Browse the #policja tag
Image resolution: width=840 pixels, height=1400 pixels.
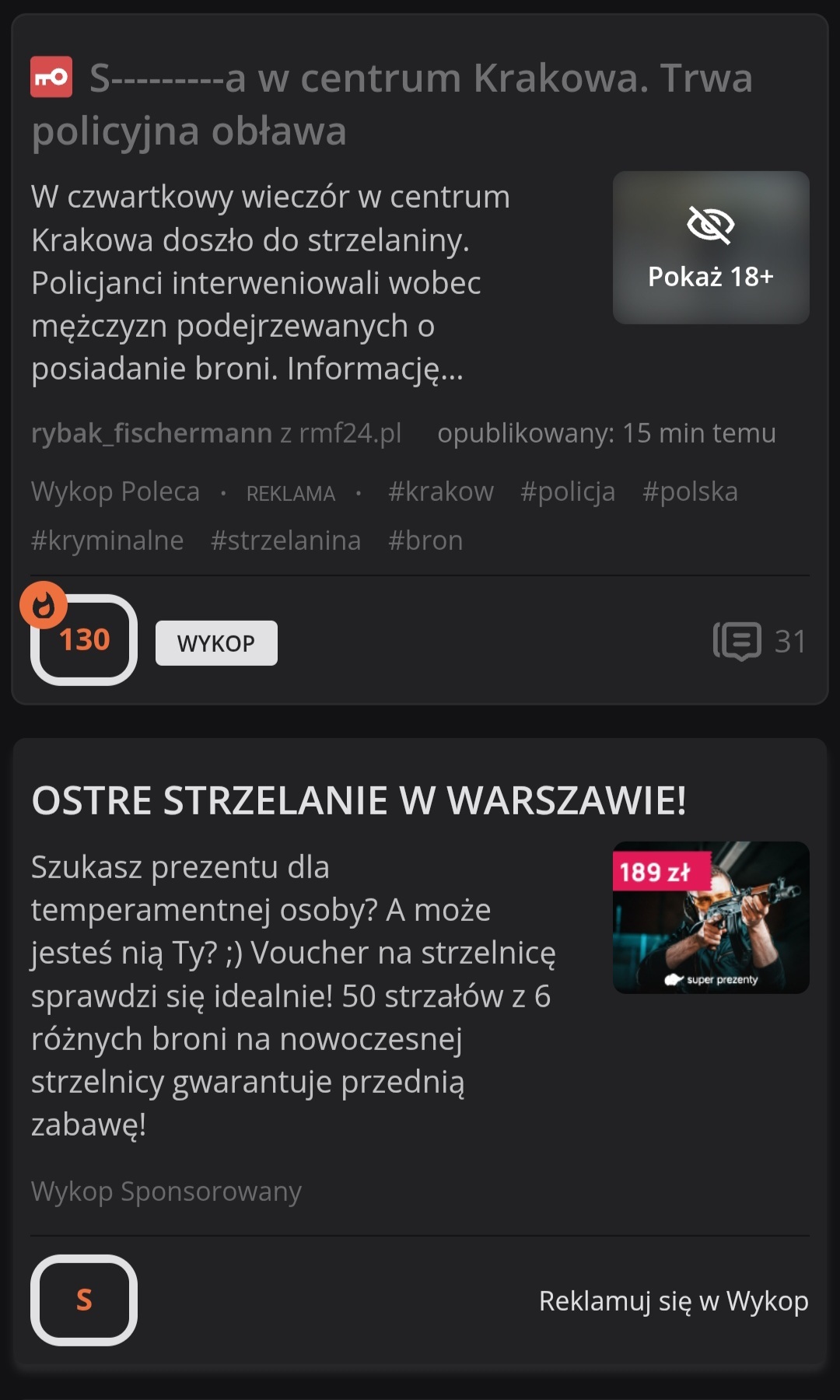pos(568,492)
